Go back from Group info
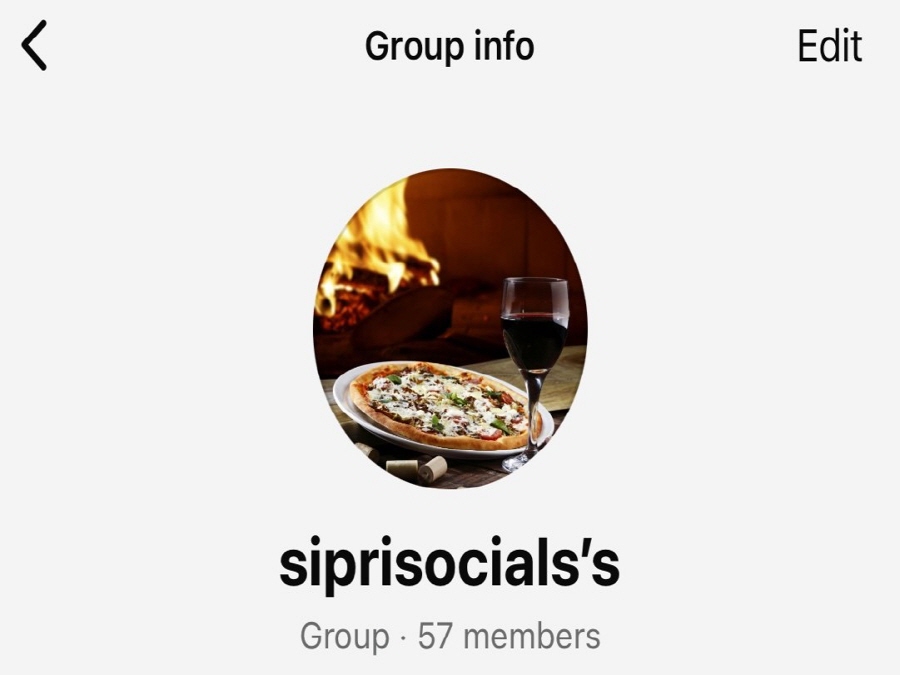This screenshot has height=675, width=900. (35, 47)
